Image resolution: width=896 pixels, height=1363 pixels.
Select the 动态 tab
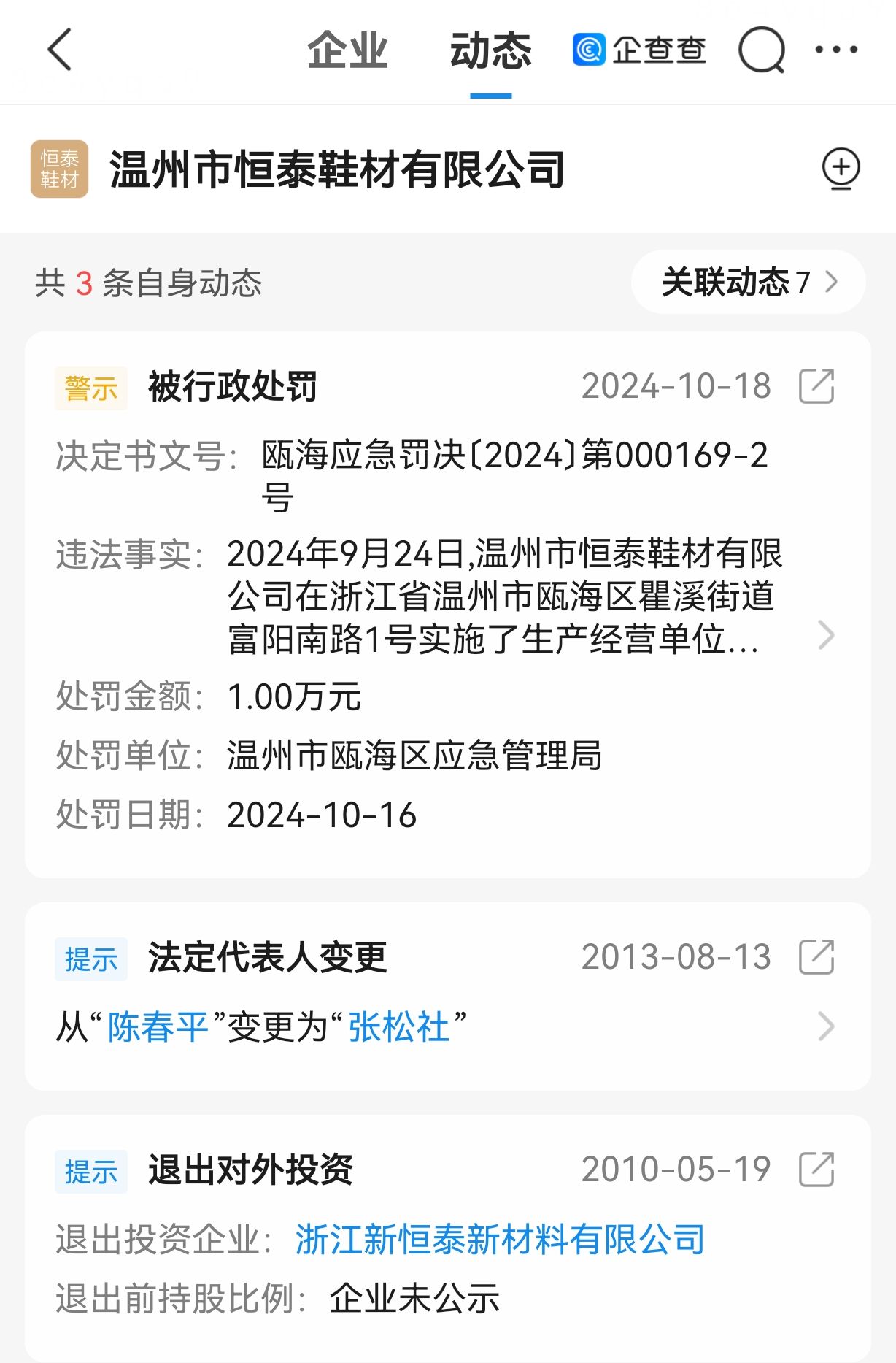point(490,51)
